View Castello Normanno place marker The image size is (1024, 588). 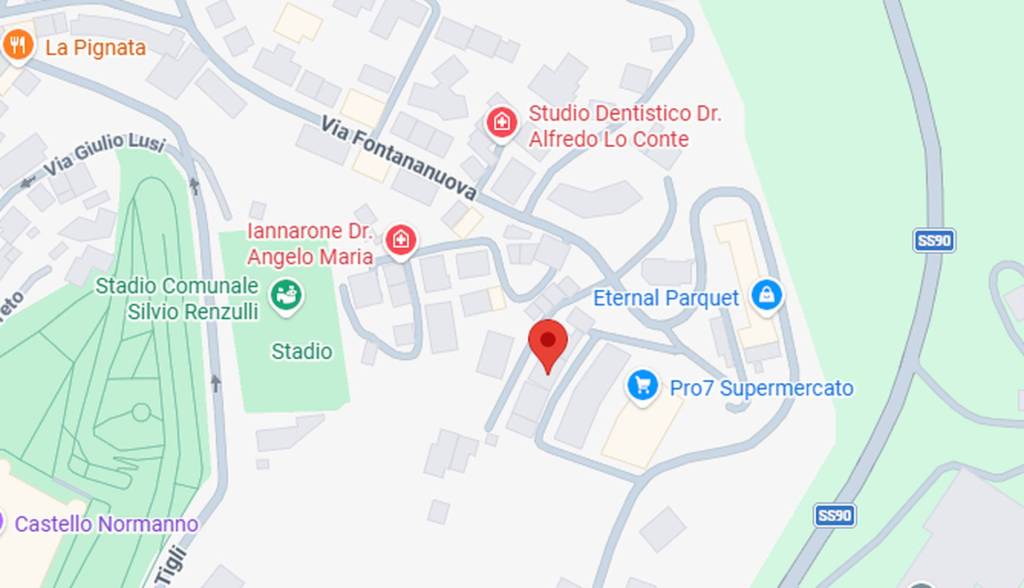pos(4,522)
